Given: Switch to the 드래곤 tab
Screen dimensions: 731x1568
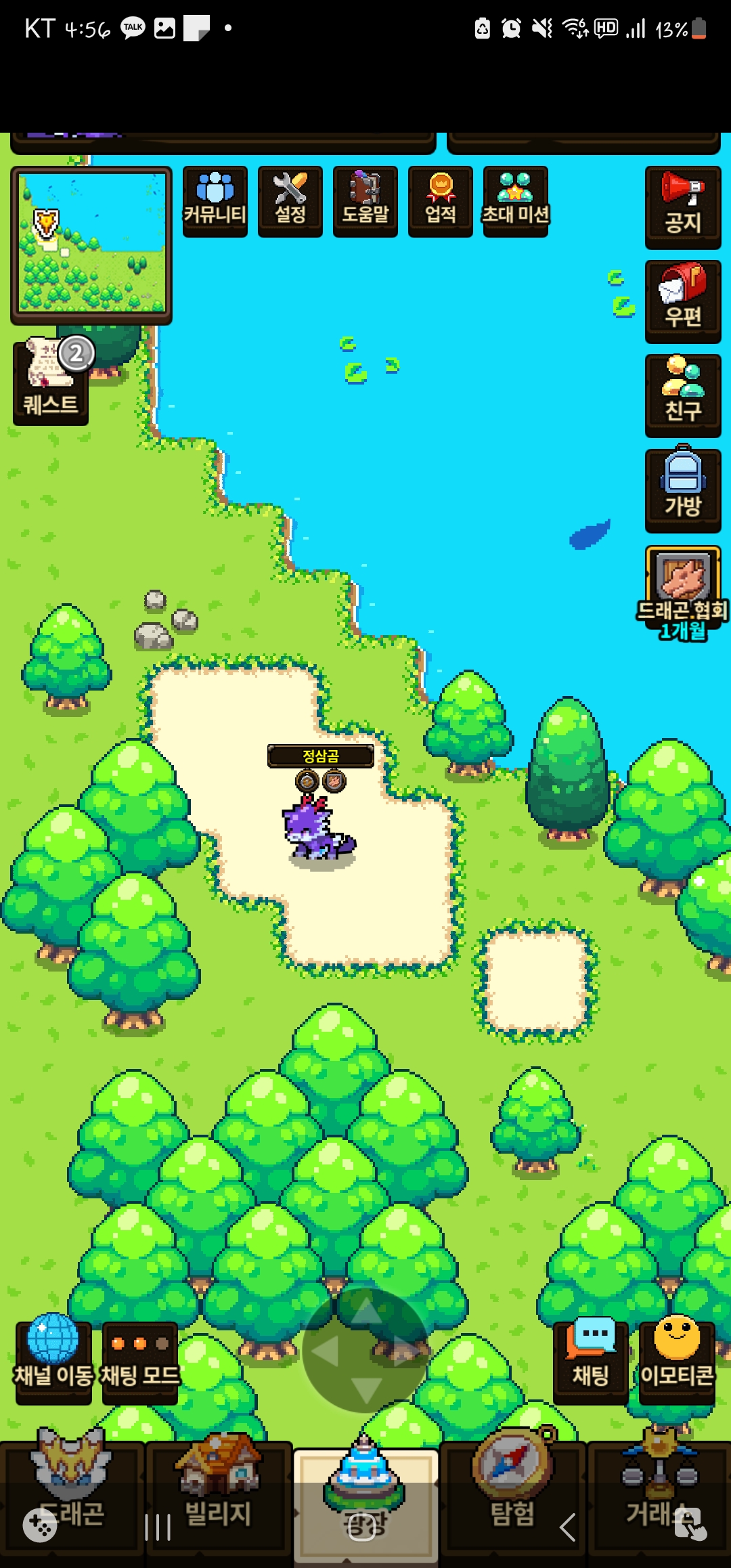Looking at the screenshot, I should (72, 1496).
